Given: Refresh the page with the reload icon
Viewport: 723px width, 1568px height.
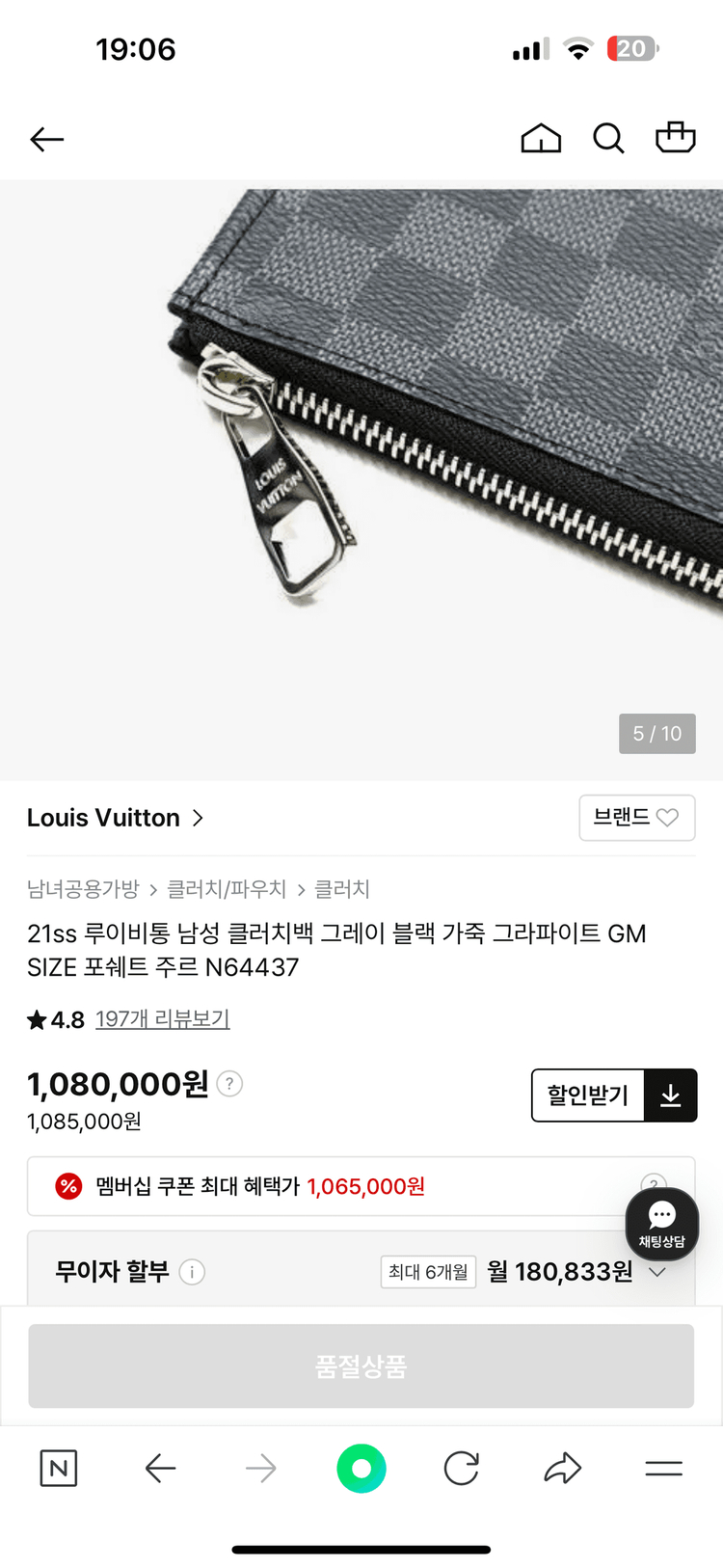Looking at the screenshot, I should pyautogui.click(x=461, y=1469).
